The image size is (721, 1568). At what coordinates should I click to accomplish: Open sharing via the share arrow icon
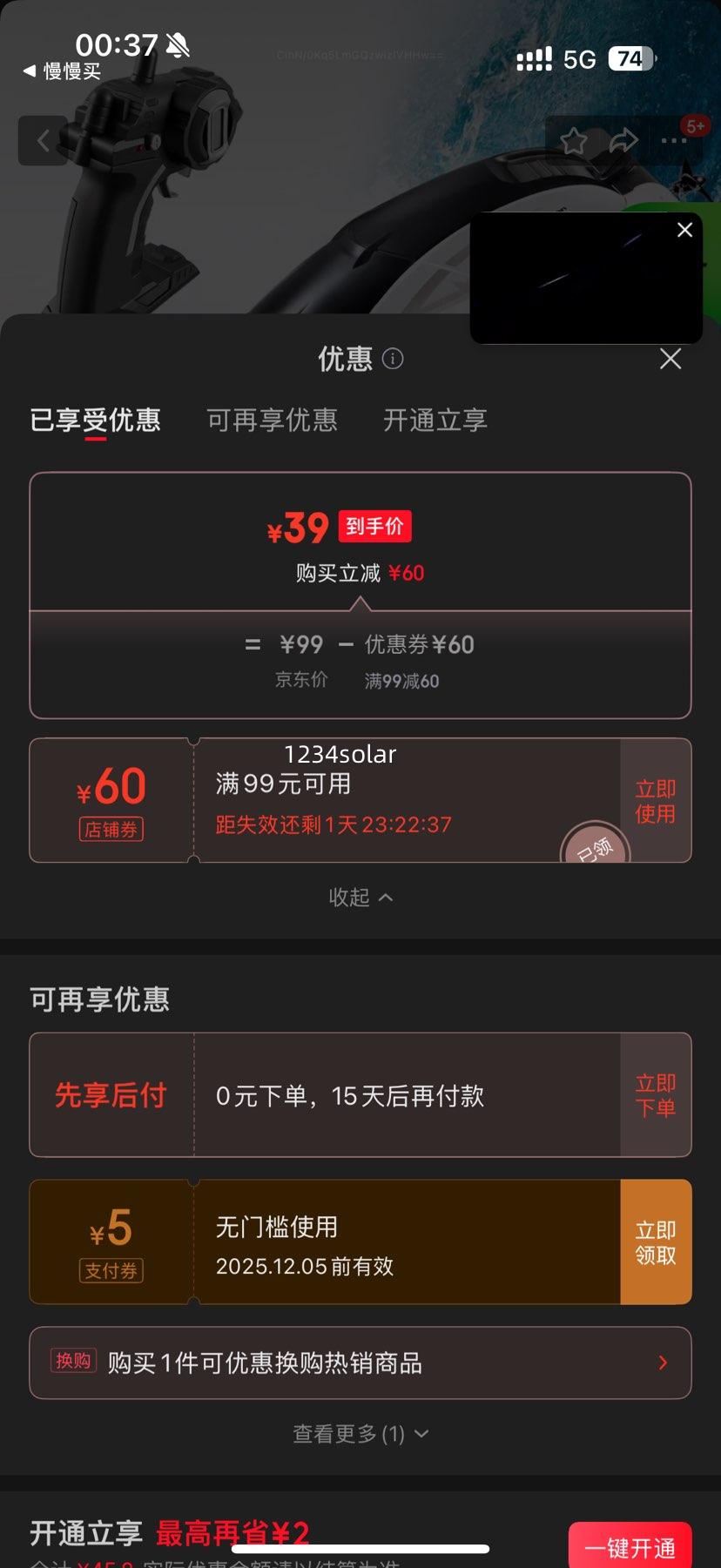[x=625, y=140]
